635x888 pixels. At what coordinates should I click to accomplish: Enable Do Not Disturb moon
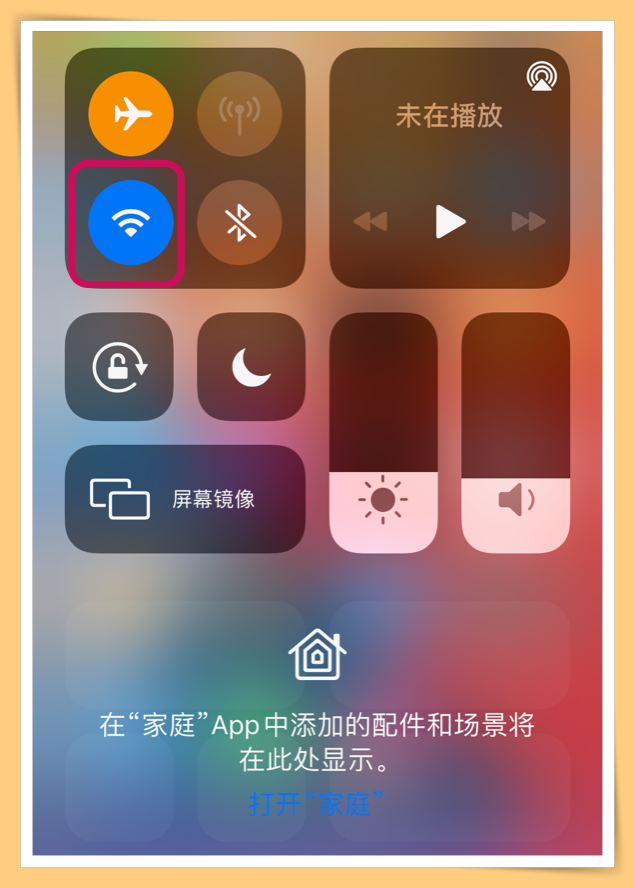coord(251,367)
